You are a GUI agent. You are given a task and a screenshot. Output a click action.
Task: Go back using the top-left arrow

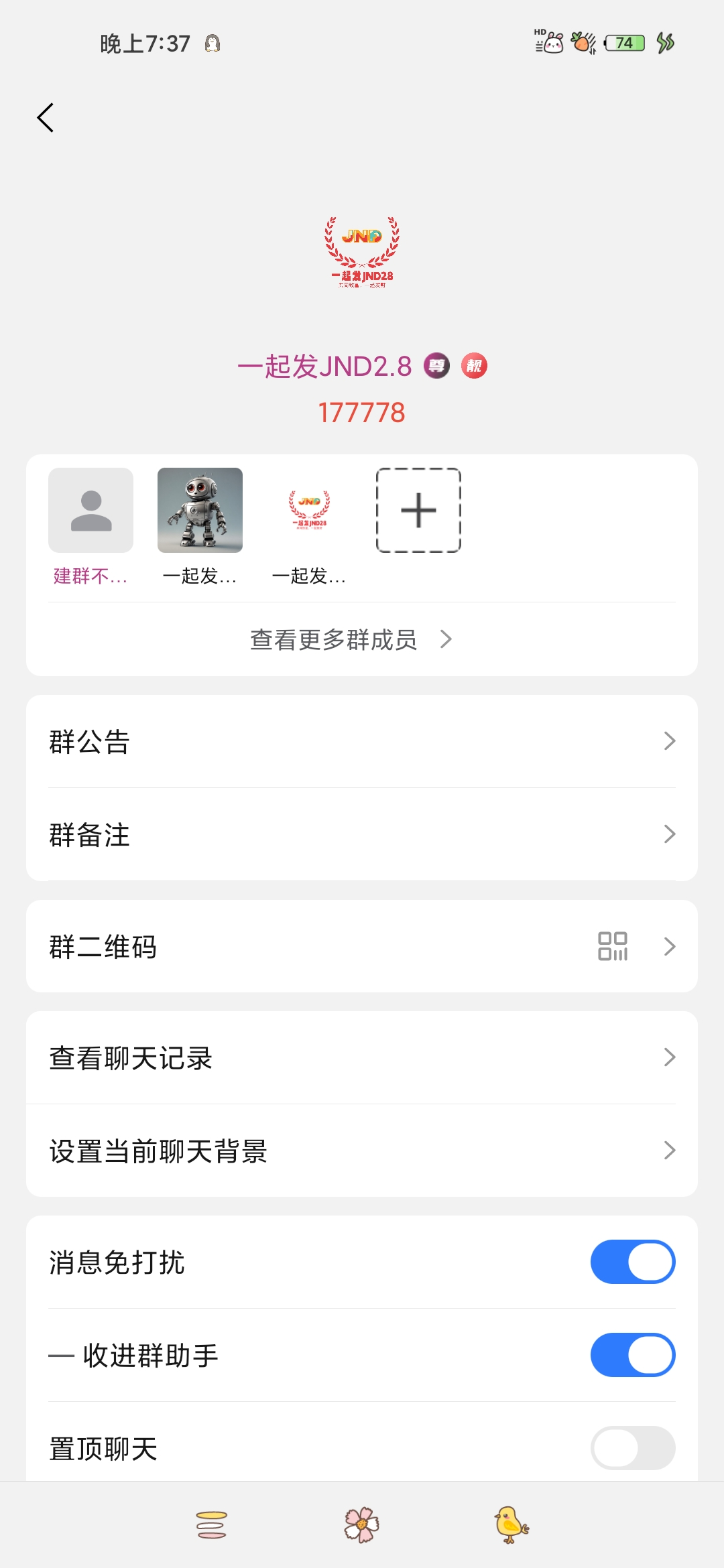coord(45,118)
